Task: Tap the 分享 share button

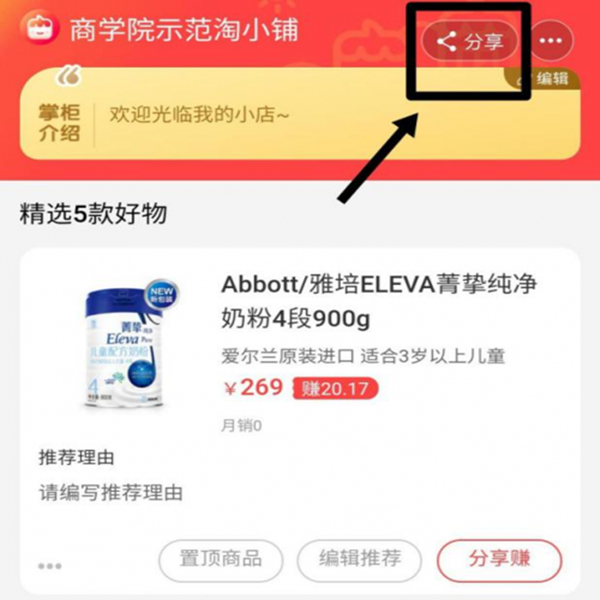Action: click(468, 43)
